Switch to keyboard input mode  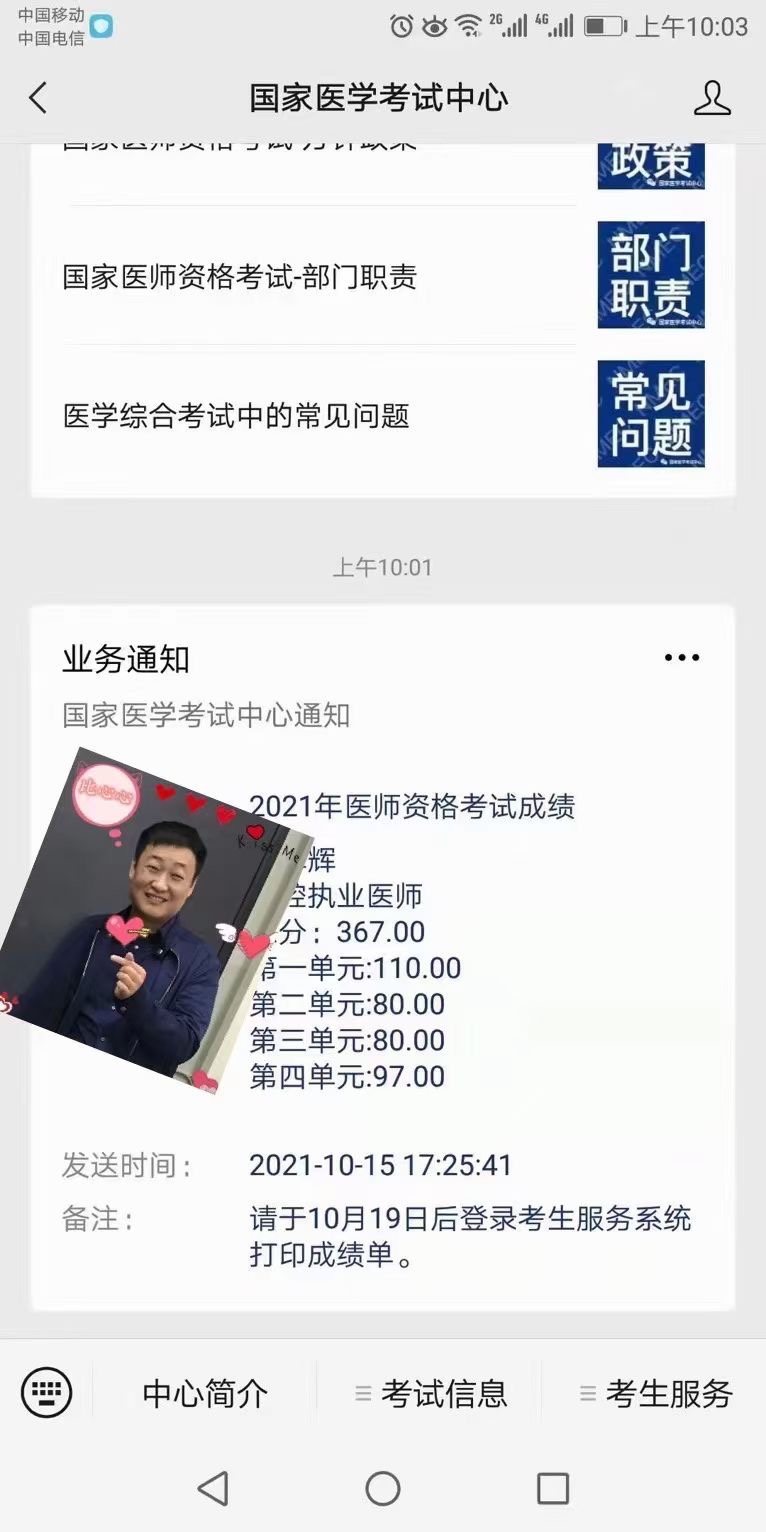point(46,1392)
